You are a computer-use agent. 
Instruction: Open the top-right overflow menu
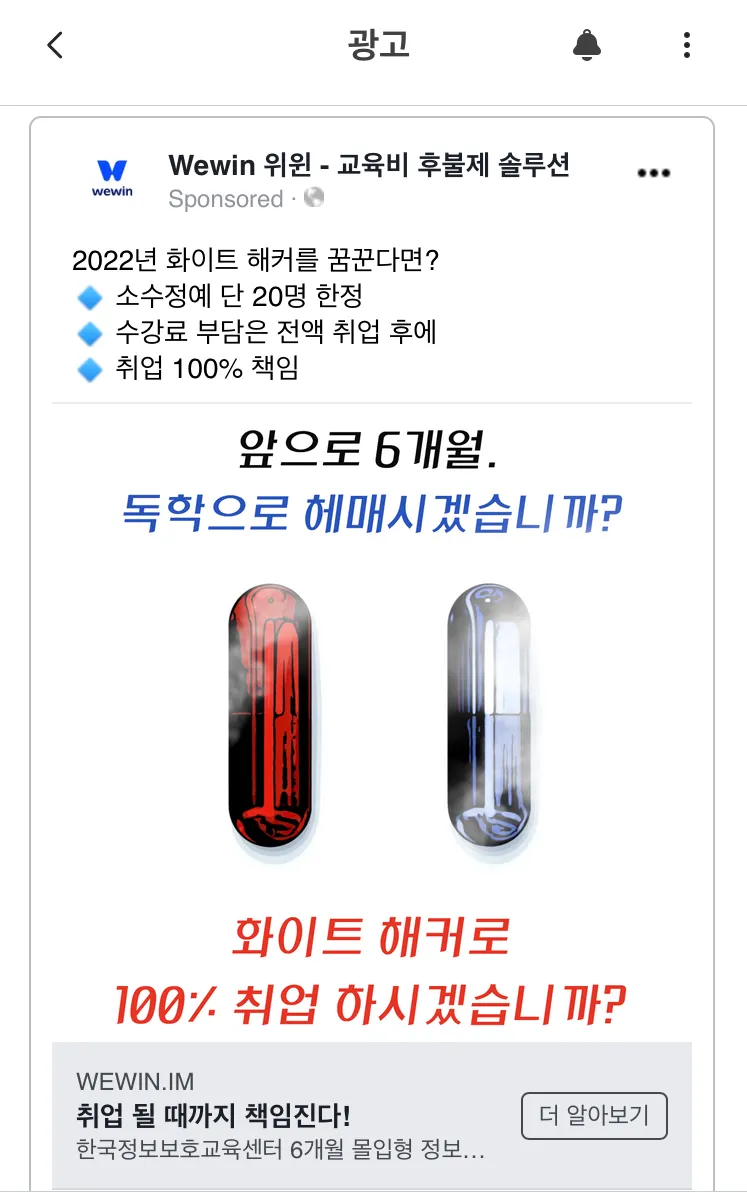[686, 45]
